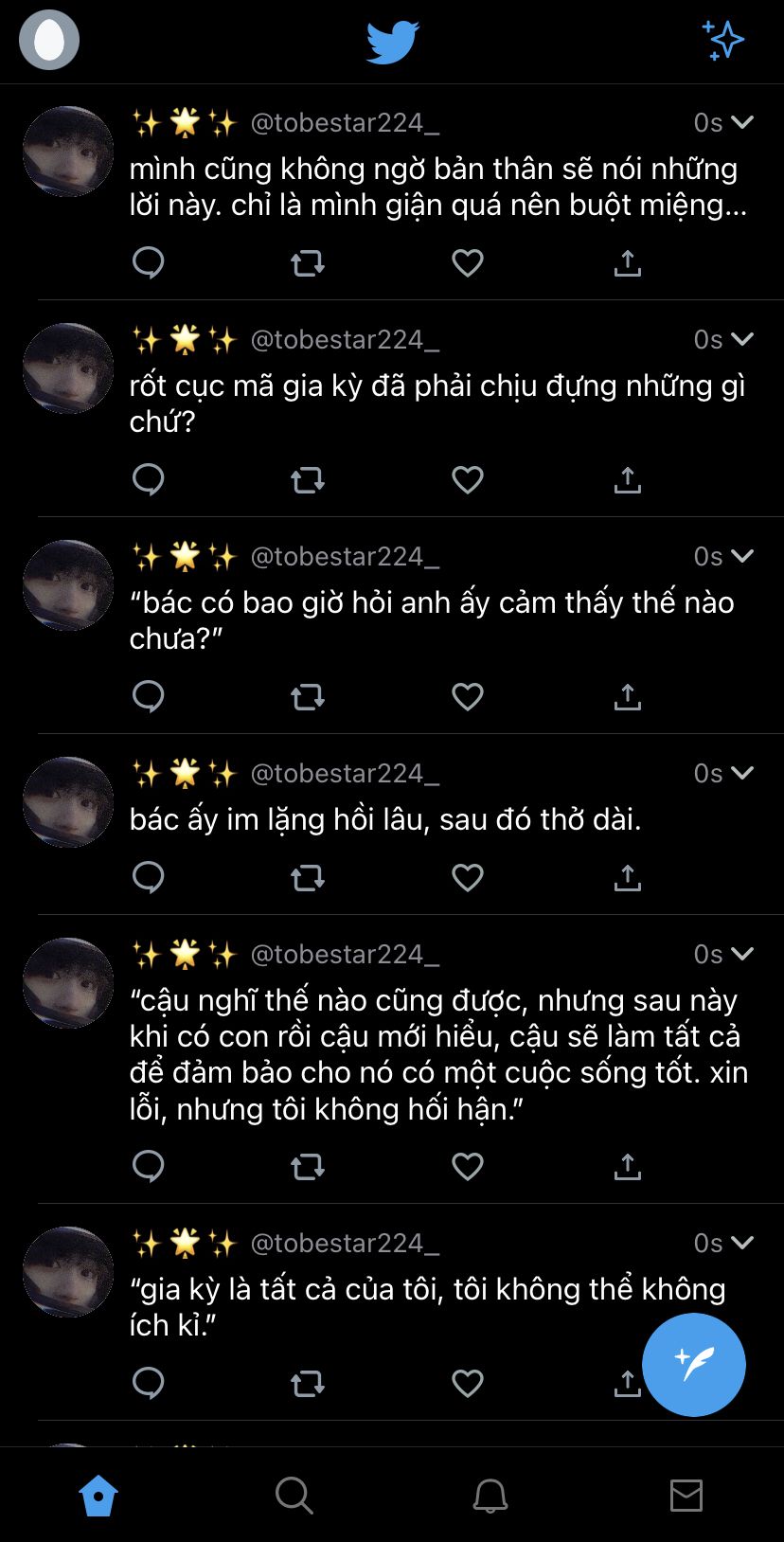This screenshot has height=1542, width=784.
Task: Open the Messages tab
Action: 686,1496
